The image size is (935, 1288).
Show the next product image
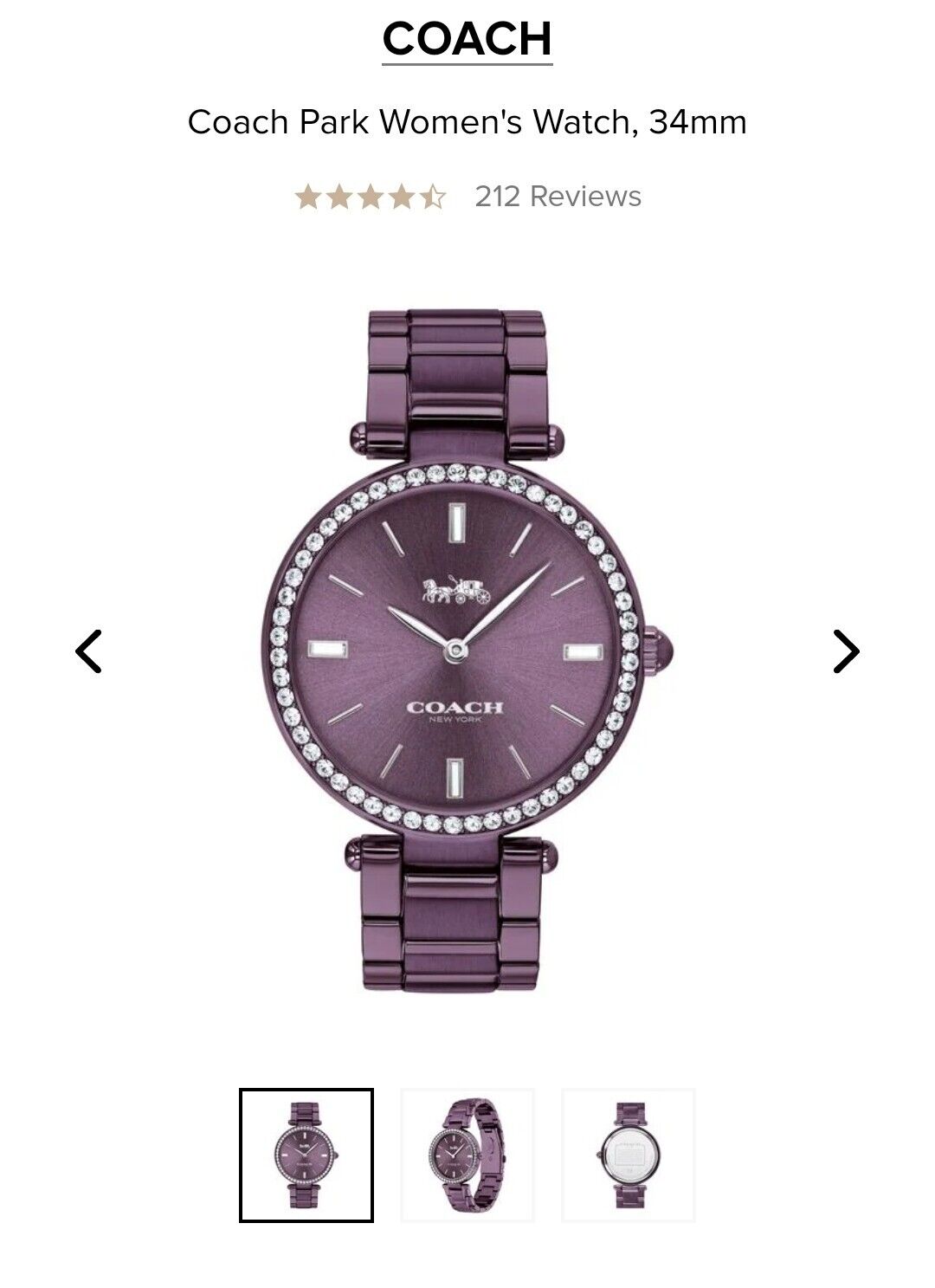click(845, 651)
